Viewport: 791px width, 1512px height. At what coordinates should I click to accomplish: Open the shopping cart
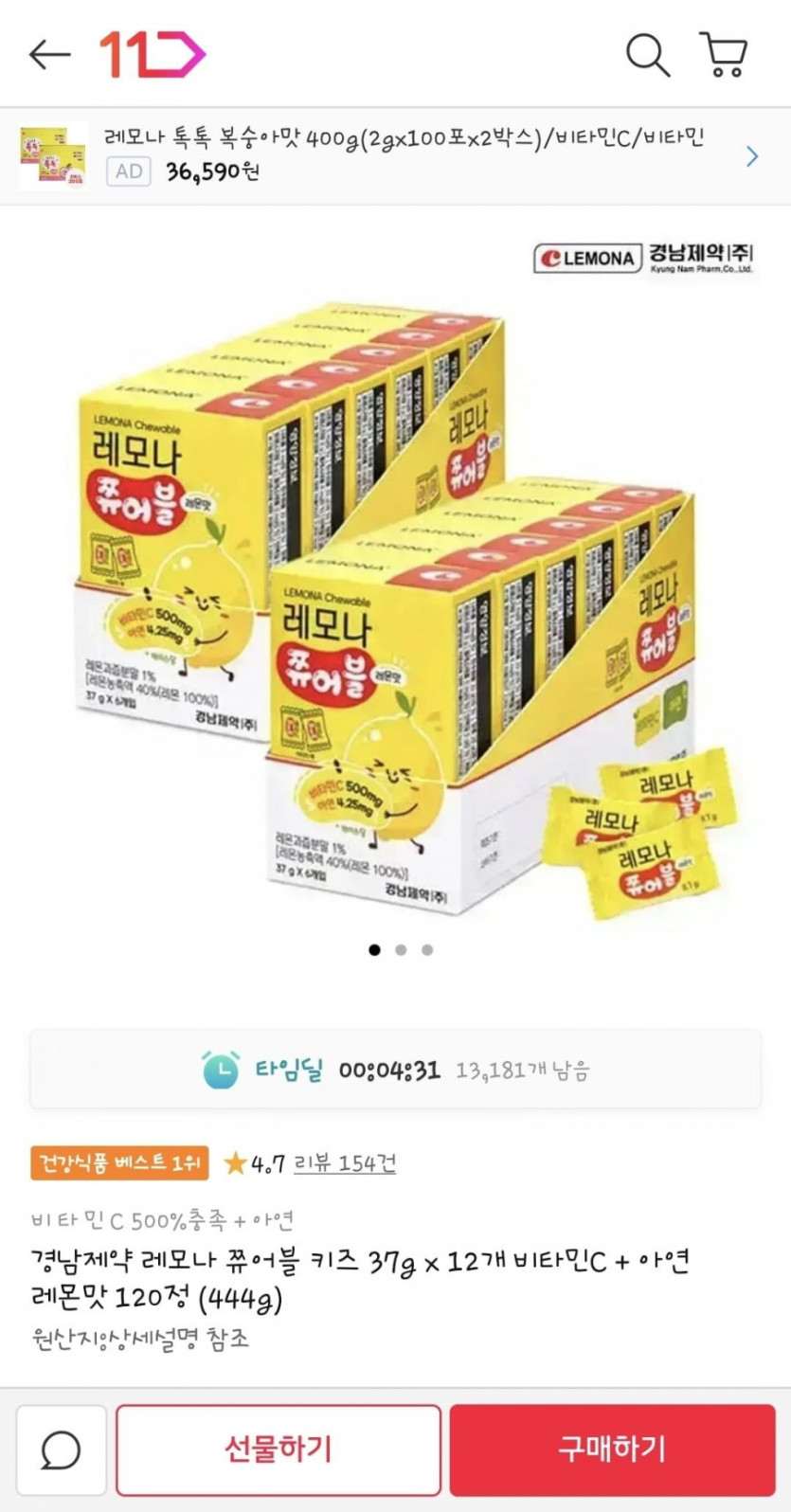pos(725,55)
